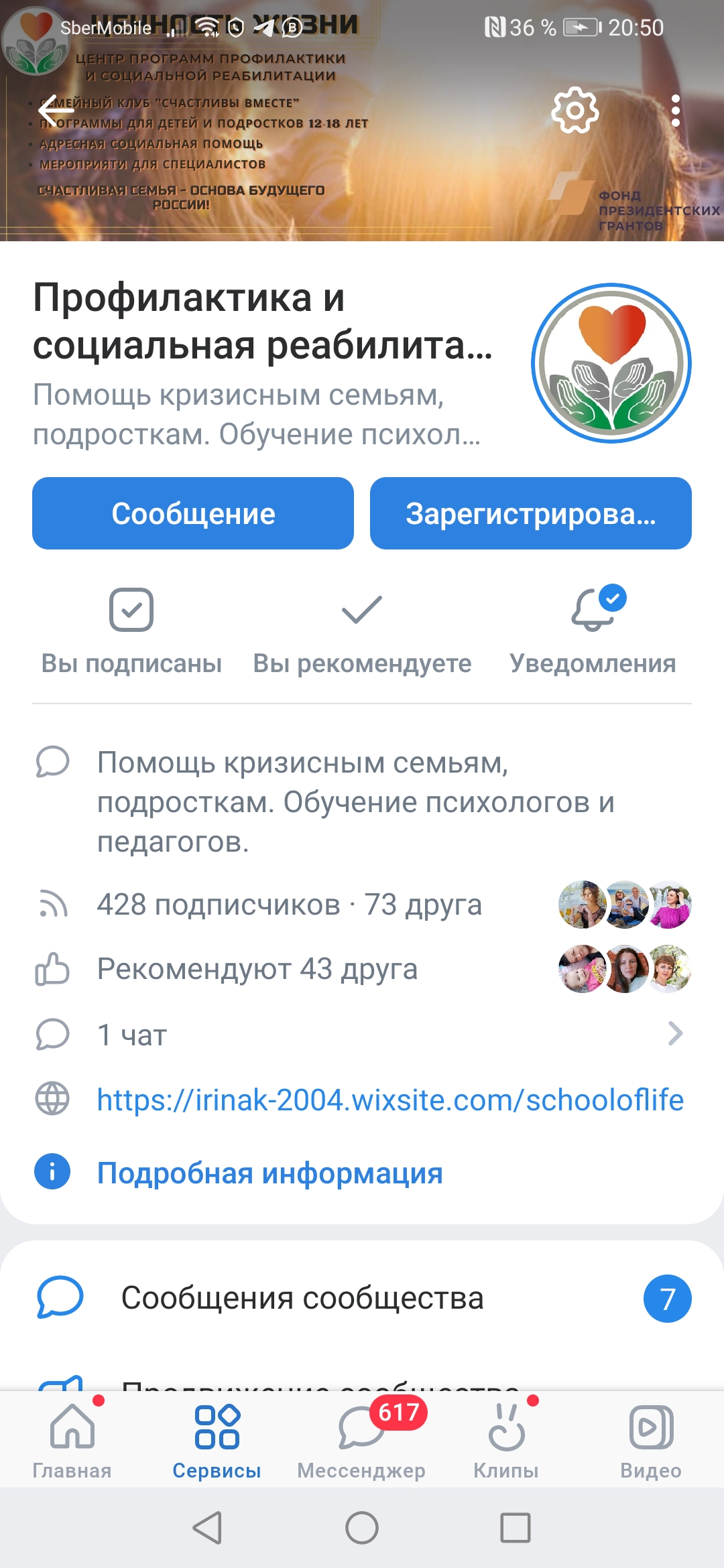724x1568 pixels.
Task: Show Подробная информация
Action: [269, 1173]
